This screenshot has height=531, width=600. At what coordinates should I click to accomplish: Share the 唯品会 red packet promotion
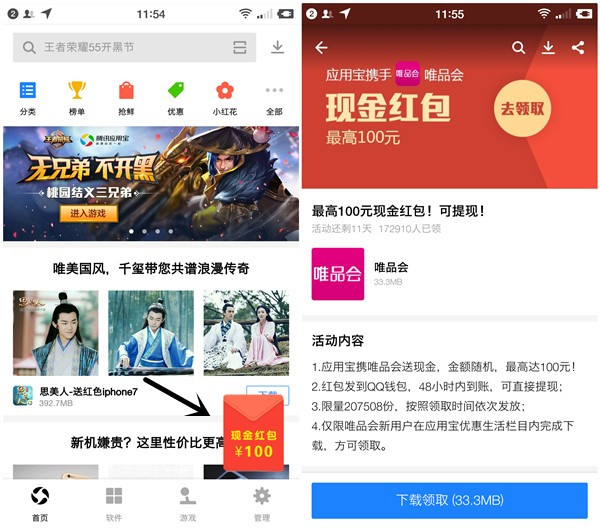tap(578, 47)
